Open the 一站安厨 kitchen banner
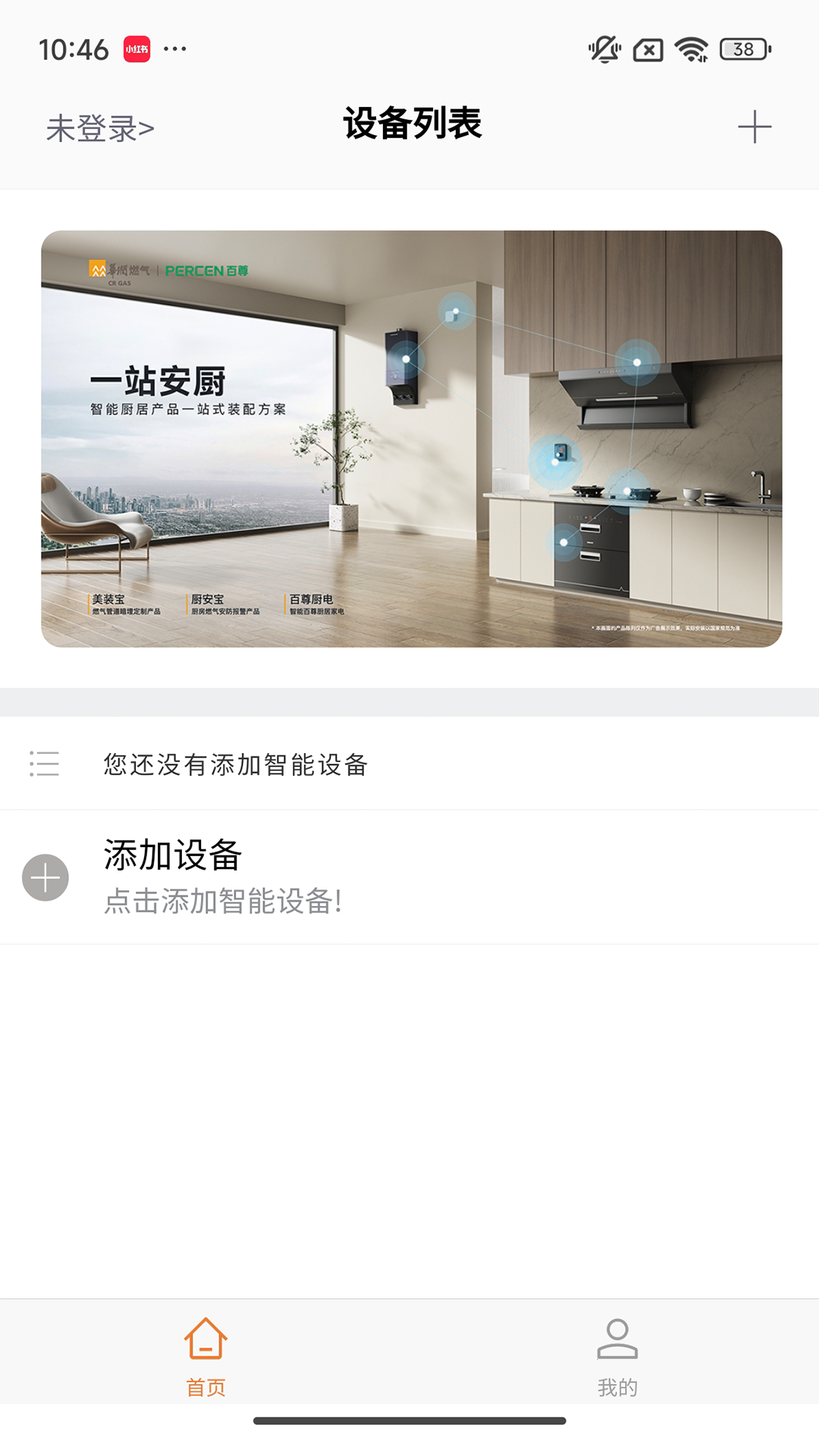Image resolution: width=819 pixels, height=1456 pixels. coord(411,438)
